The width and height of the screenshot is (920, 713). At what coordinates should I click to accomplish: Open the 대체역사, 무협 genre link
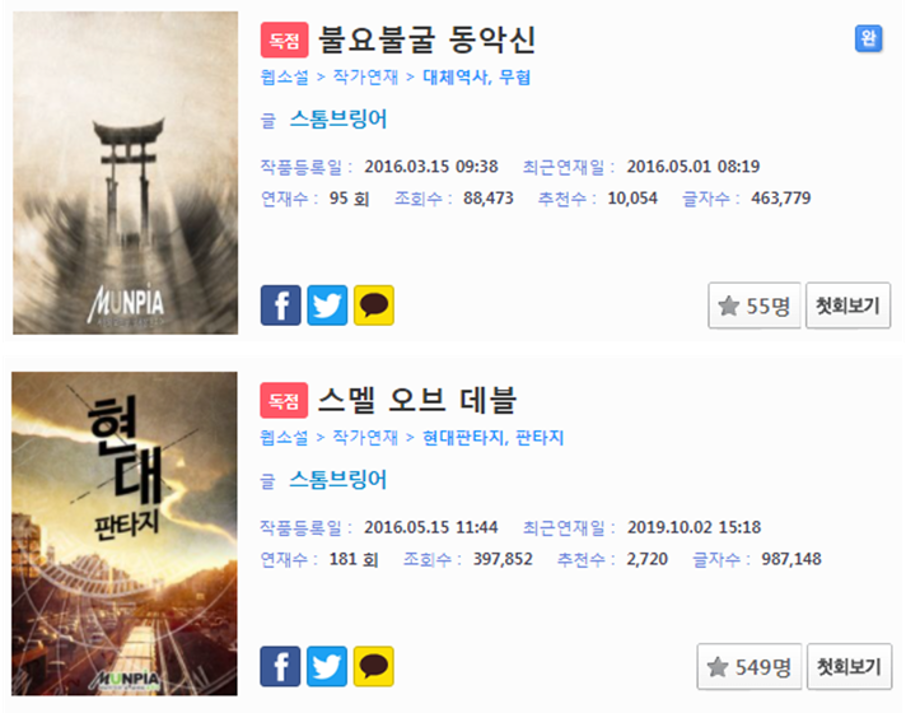(477, 77)
